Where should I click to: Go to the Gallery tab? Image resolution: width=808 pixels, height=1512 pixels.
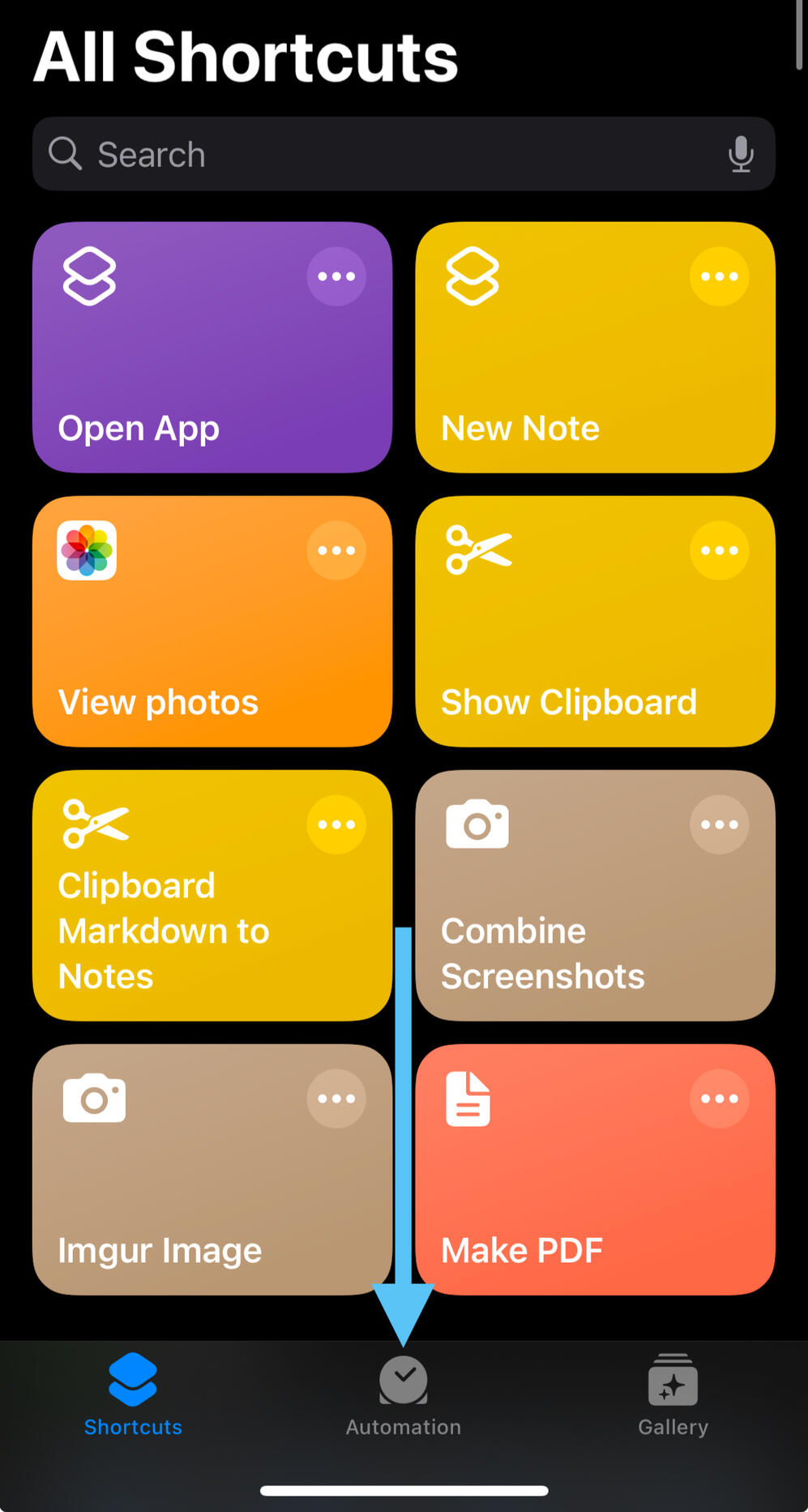pyautogui.click(x=673, y=1394)
